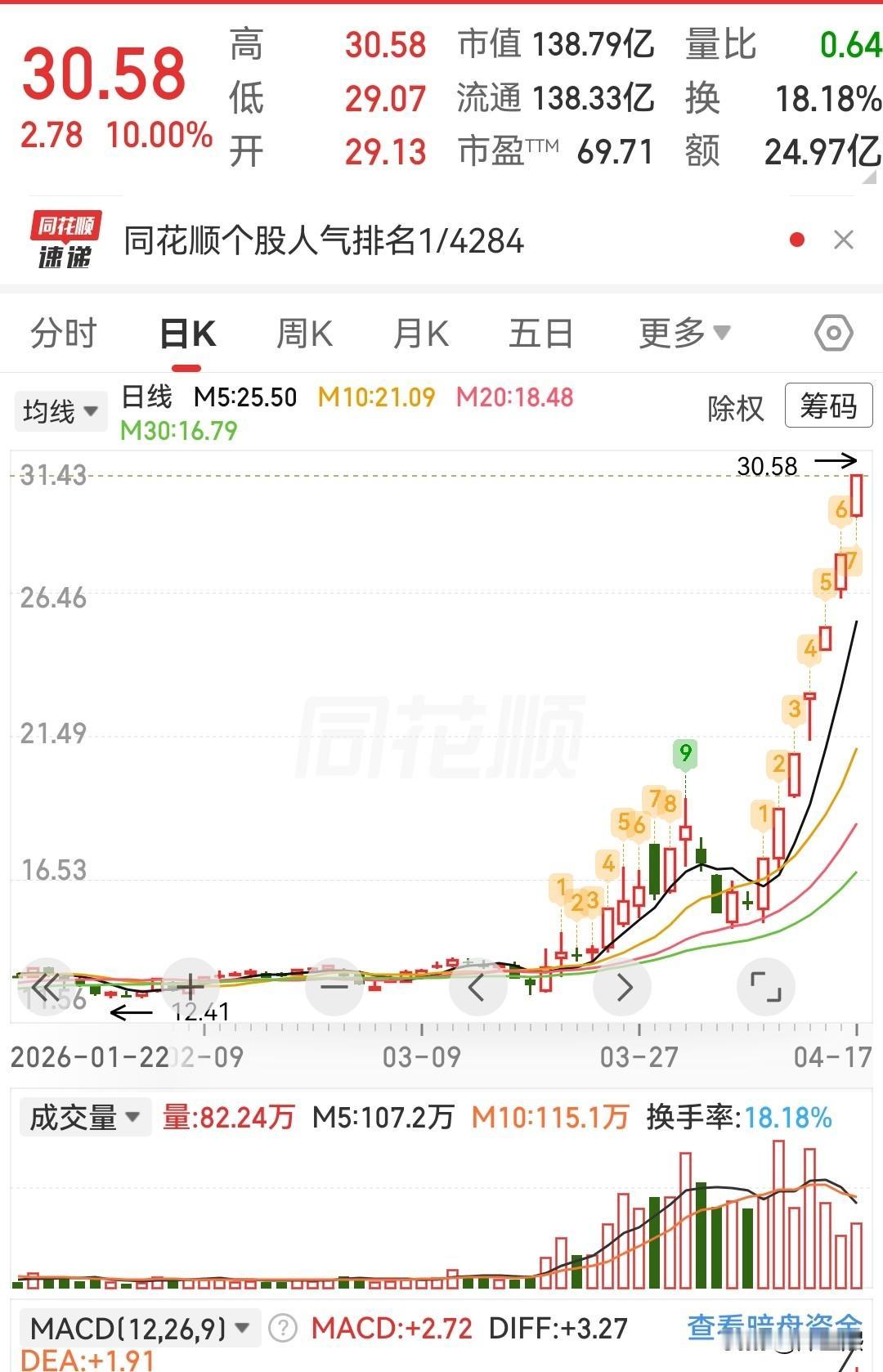The width and height of the screenshot is (883, 1372).
Task: Enable the 筹码 chip distribution view
Action: 829,406
